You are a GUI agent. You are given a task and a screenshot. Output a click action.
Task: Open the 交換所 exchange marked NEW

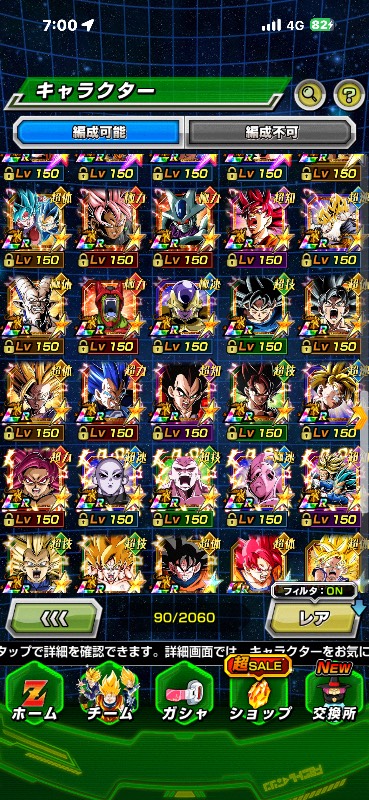tap(334, 696)
